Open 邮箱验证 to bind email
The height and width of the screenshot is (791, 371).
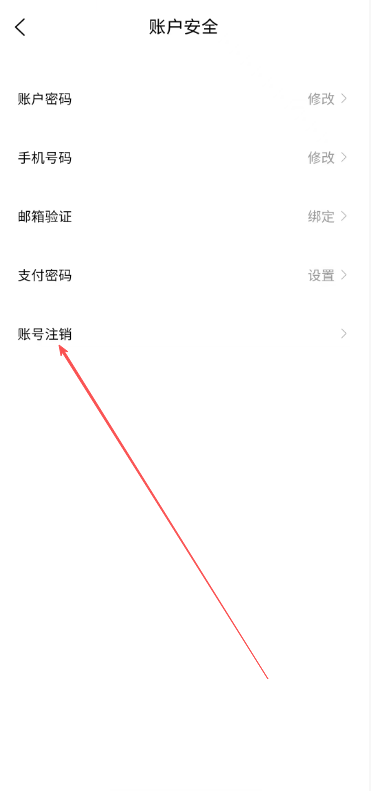185,217
